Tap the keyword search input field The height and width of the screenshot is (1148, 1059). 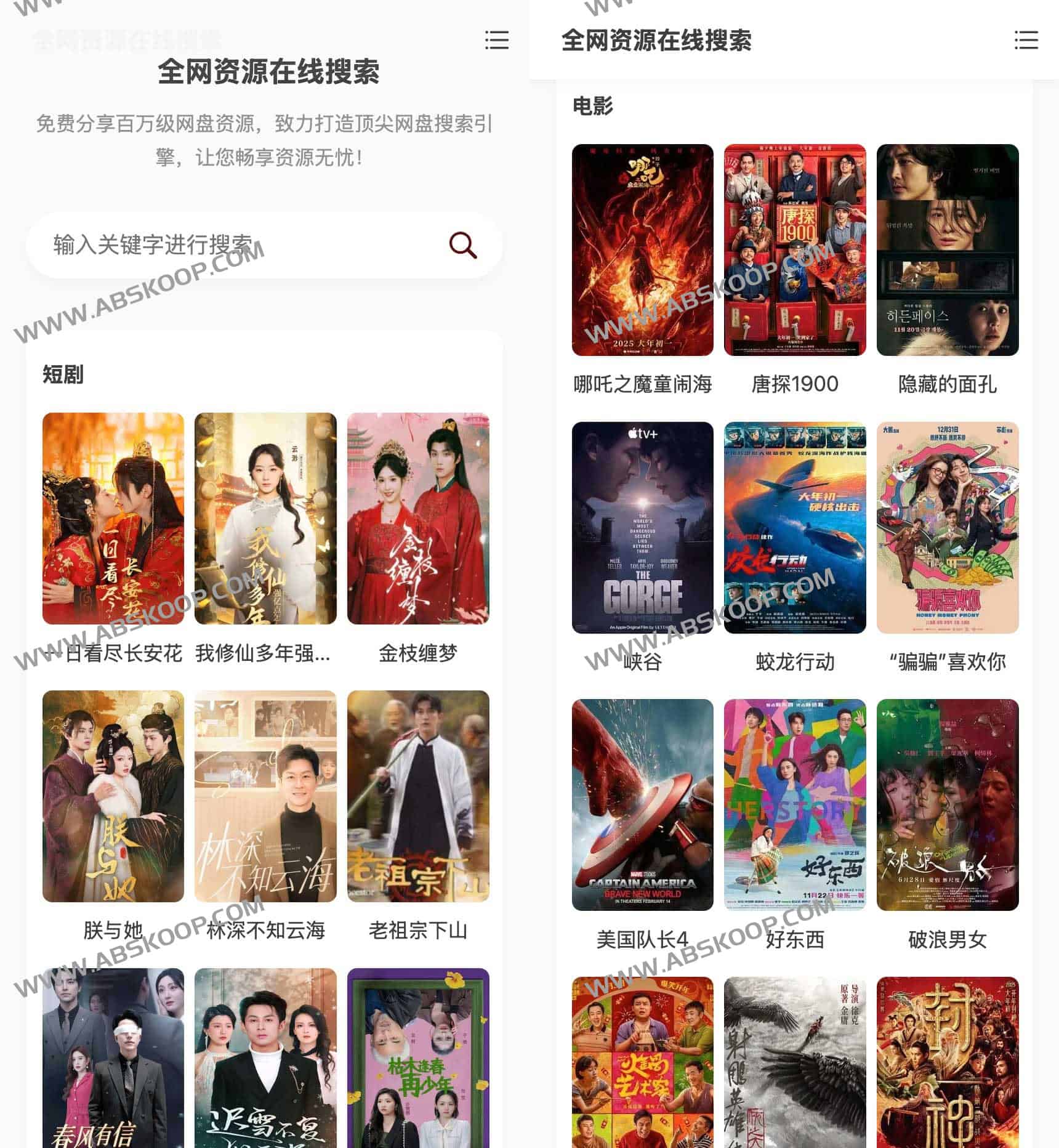click(x=240, y=245)
